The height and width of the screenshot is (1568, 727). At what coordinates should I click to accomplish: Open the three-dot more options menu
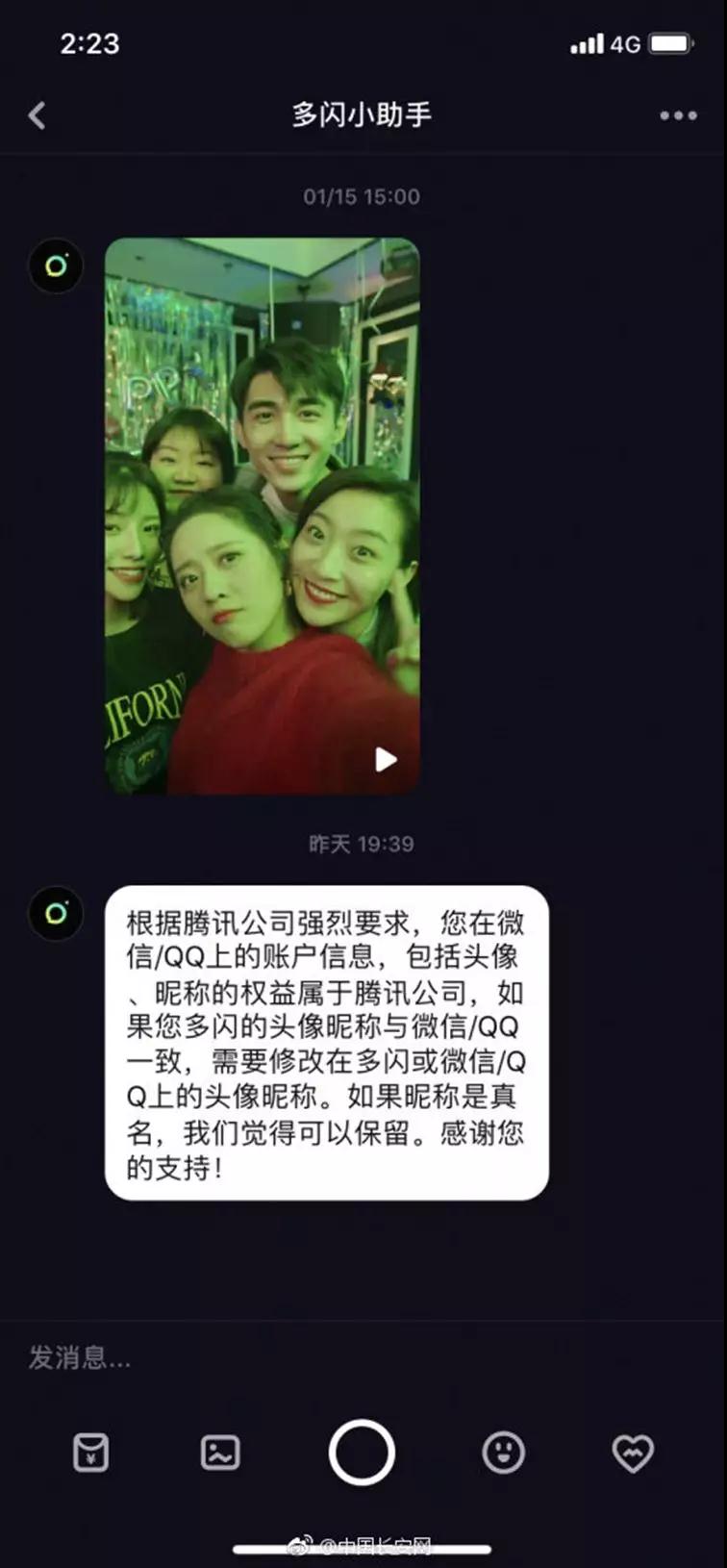pyautogui.click(x=678, y=115)
